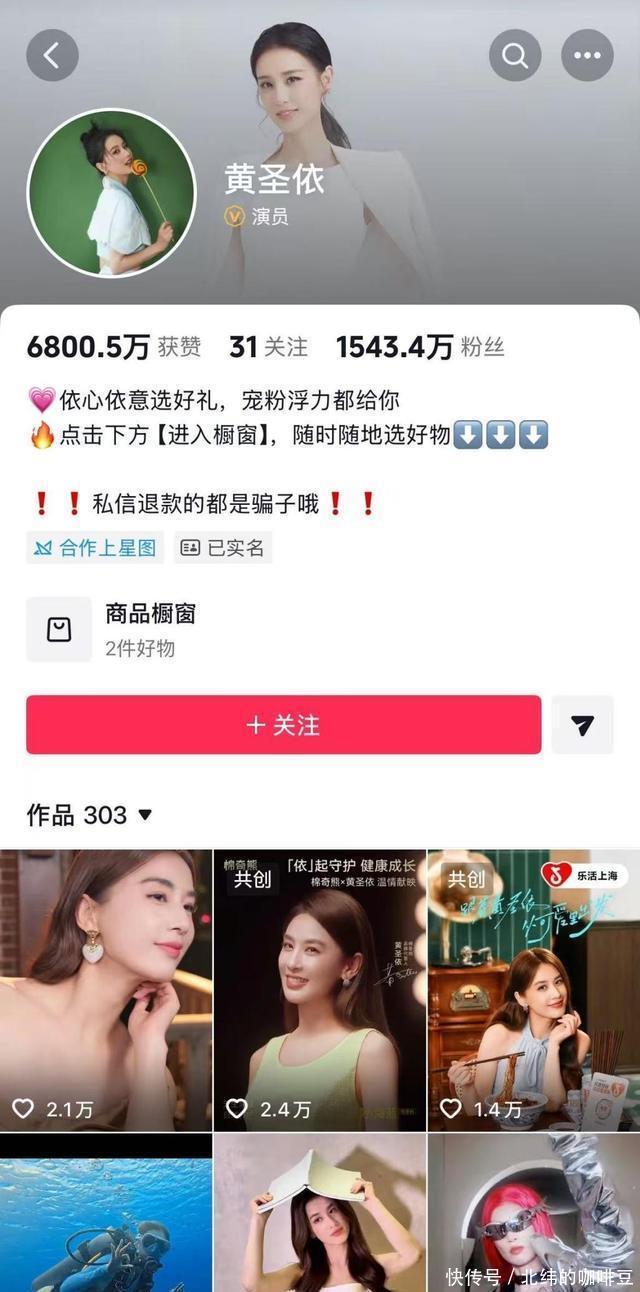Tap the 合作上星图 tag
Image resolution: width=640 pixels, height=1292 pixels.
(x=95, y=547)
